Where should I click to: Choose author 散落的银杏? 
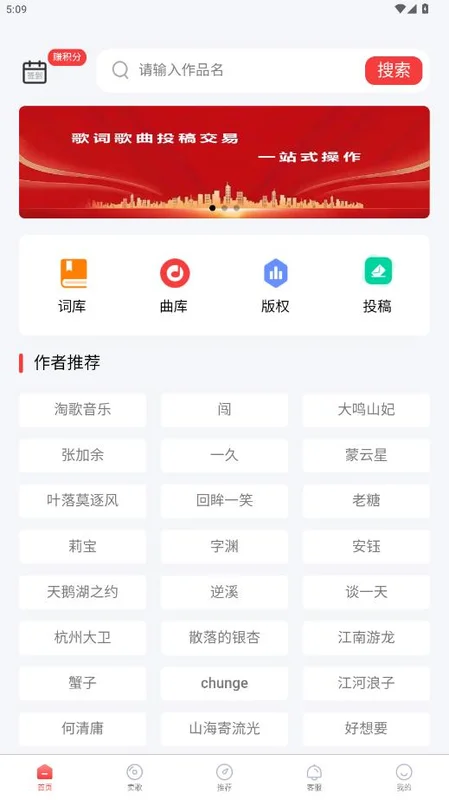click(x=224, y=637)
